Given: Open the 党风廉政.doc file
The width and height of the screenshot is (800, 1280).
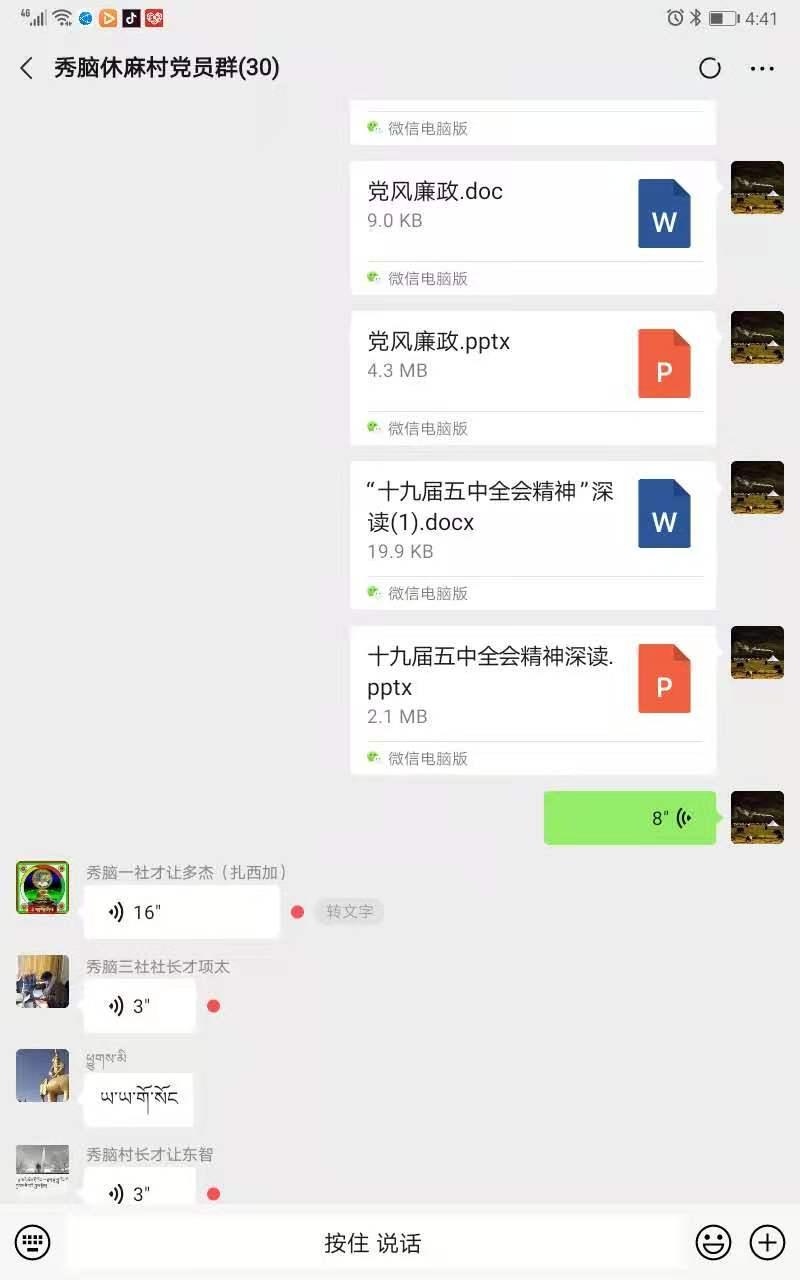Looking at the screenshot, I should tap(533, 228).
